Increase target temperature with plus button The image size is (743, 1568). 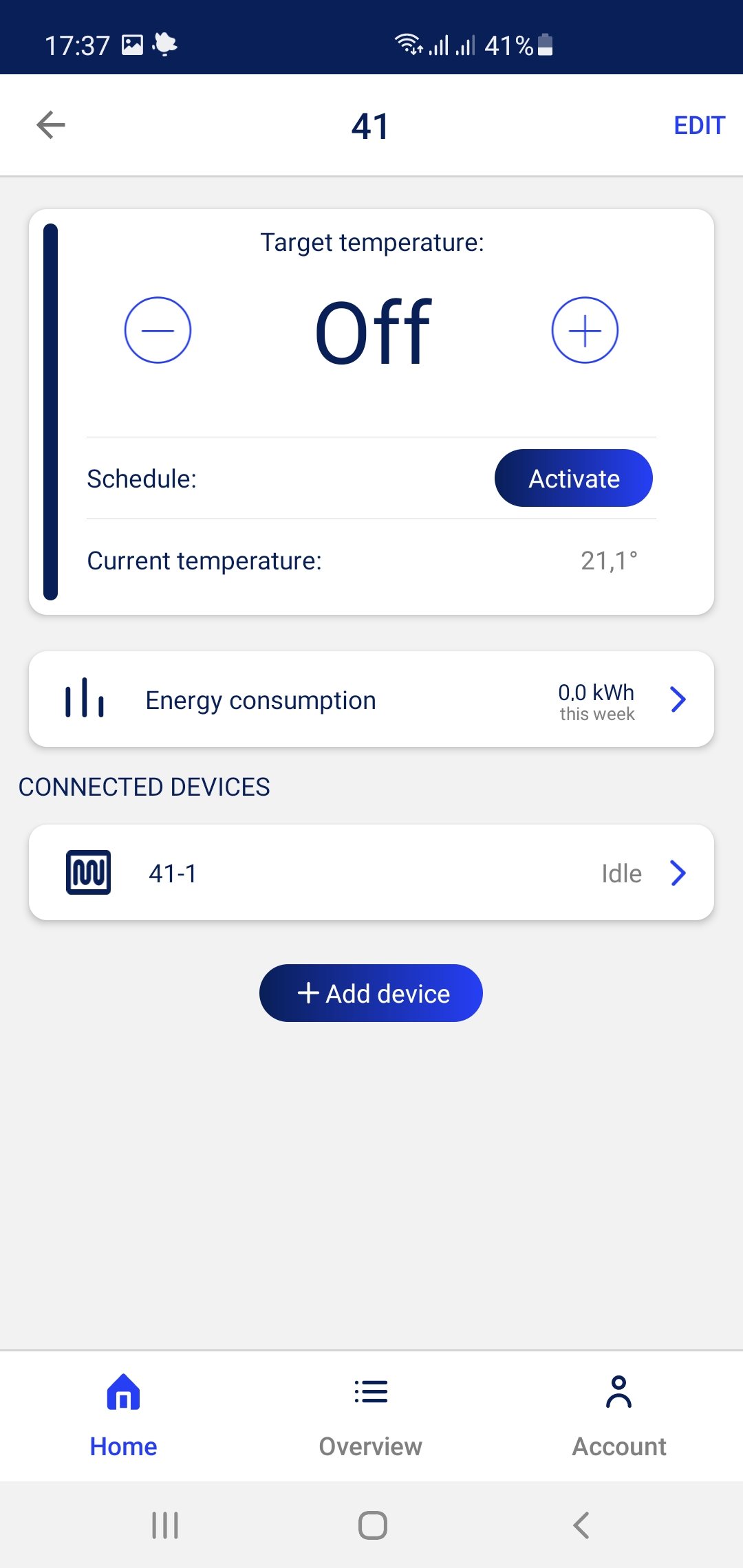585,330
